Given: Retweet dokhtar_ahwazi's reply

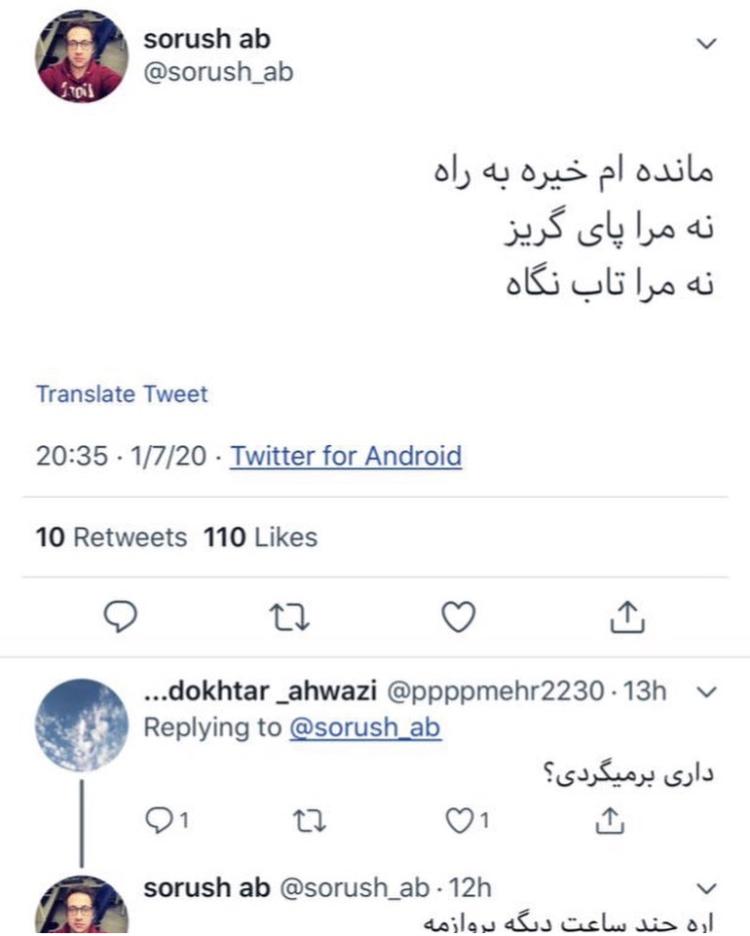Looking at the screenshot, I should (x=301, y=821).
